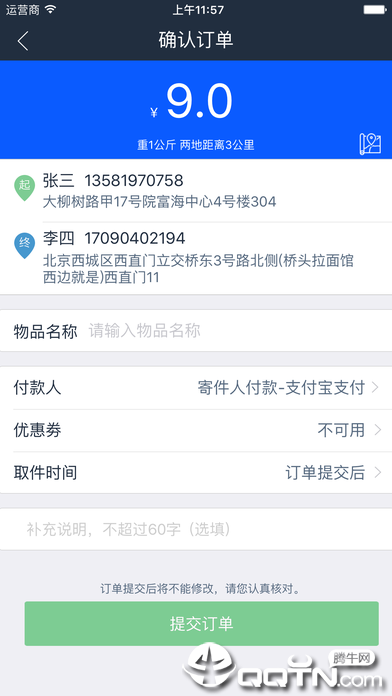Open the 优惠券 coupon row
The image size is (392, 696).
click(196, 430)
